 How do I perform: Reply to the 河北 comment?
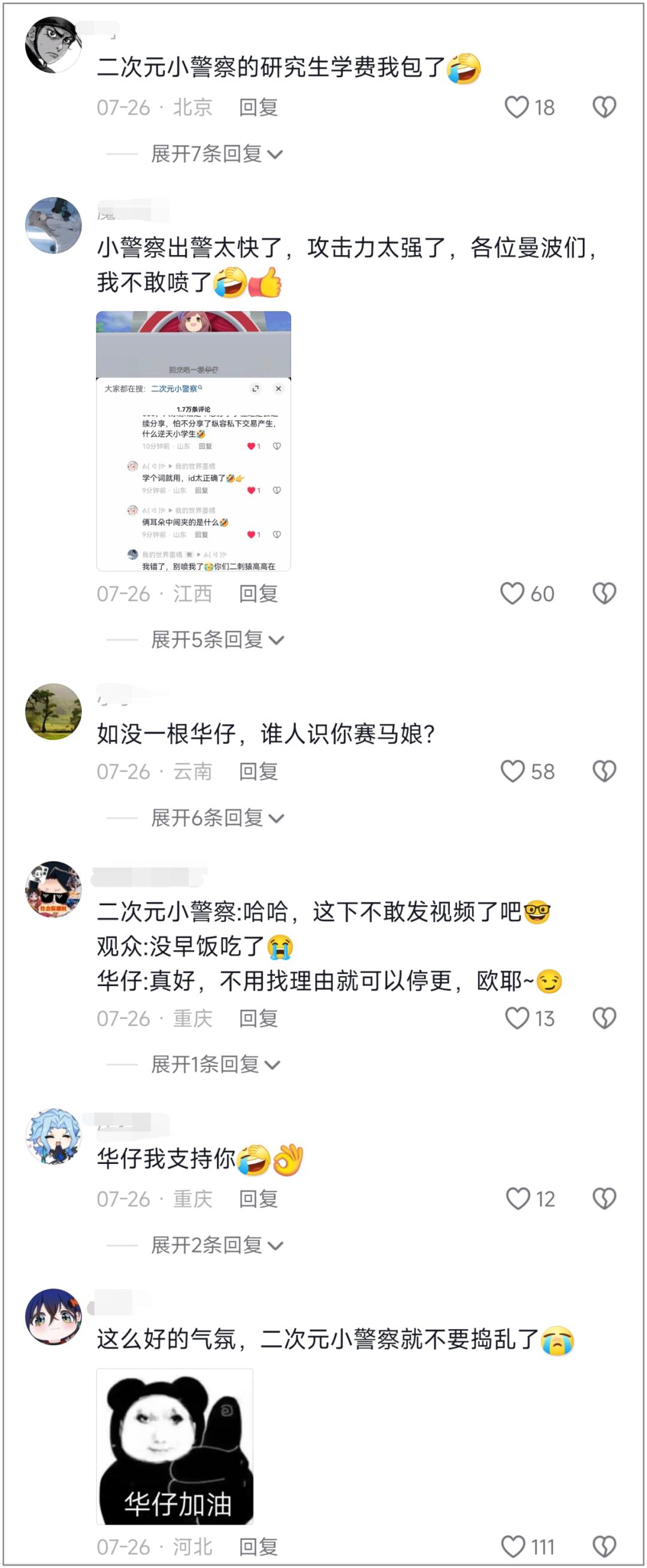(258, 1546)
